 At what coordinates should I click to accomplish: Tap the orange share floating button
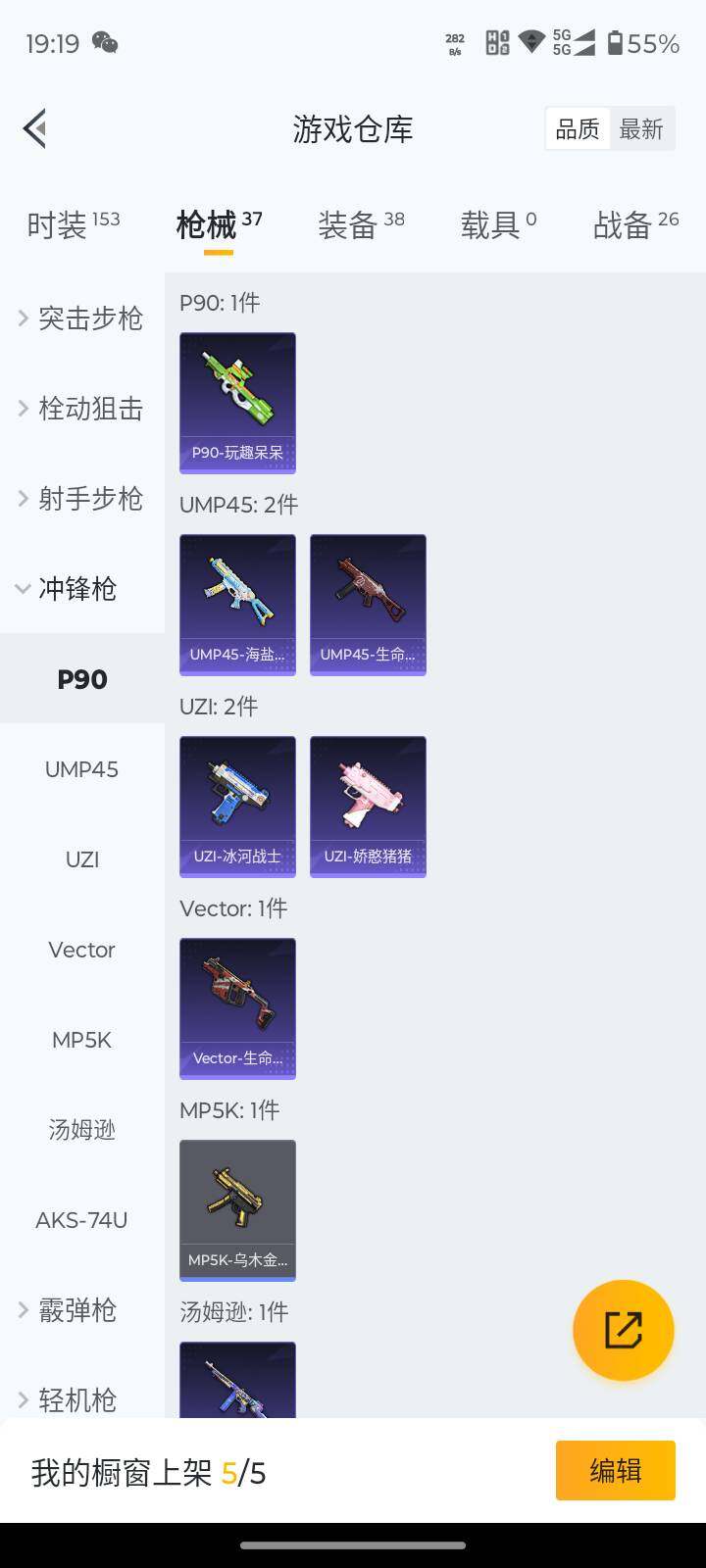(623, 1330)
